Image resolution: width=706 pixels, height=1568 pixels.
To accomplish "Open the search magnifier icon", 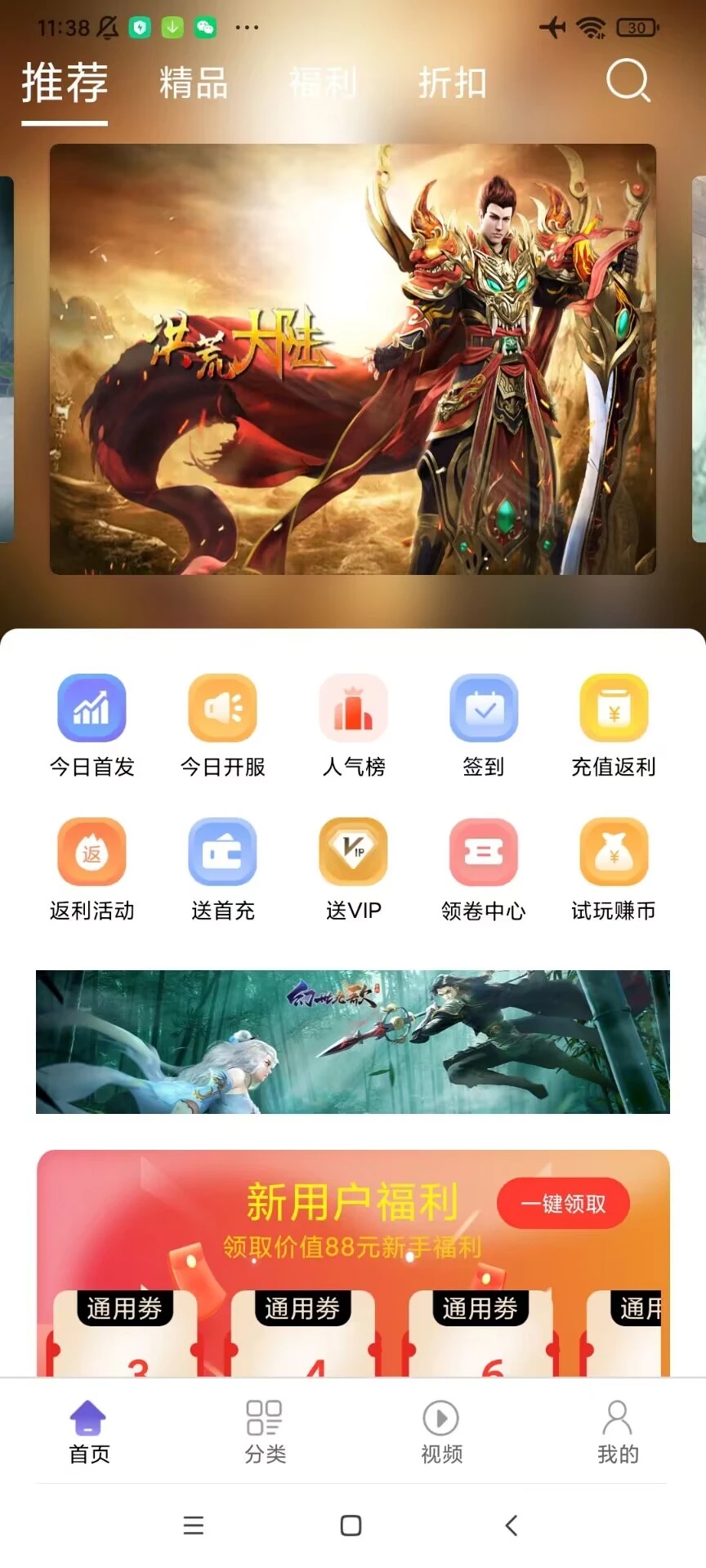I will 627,82.
